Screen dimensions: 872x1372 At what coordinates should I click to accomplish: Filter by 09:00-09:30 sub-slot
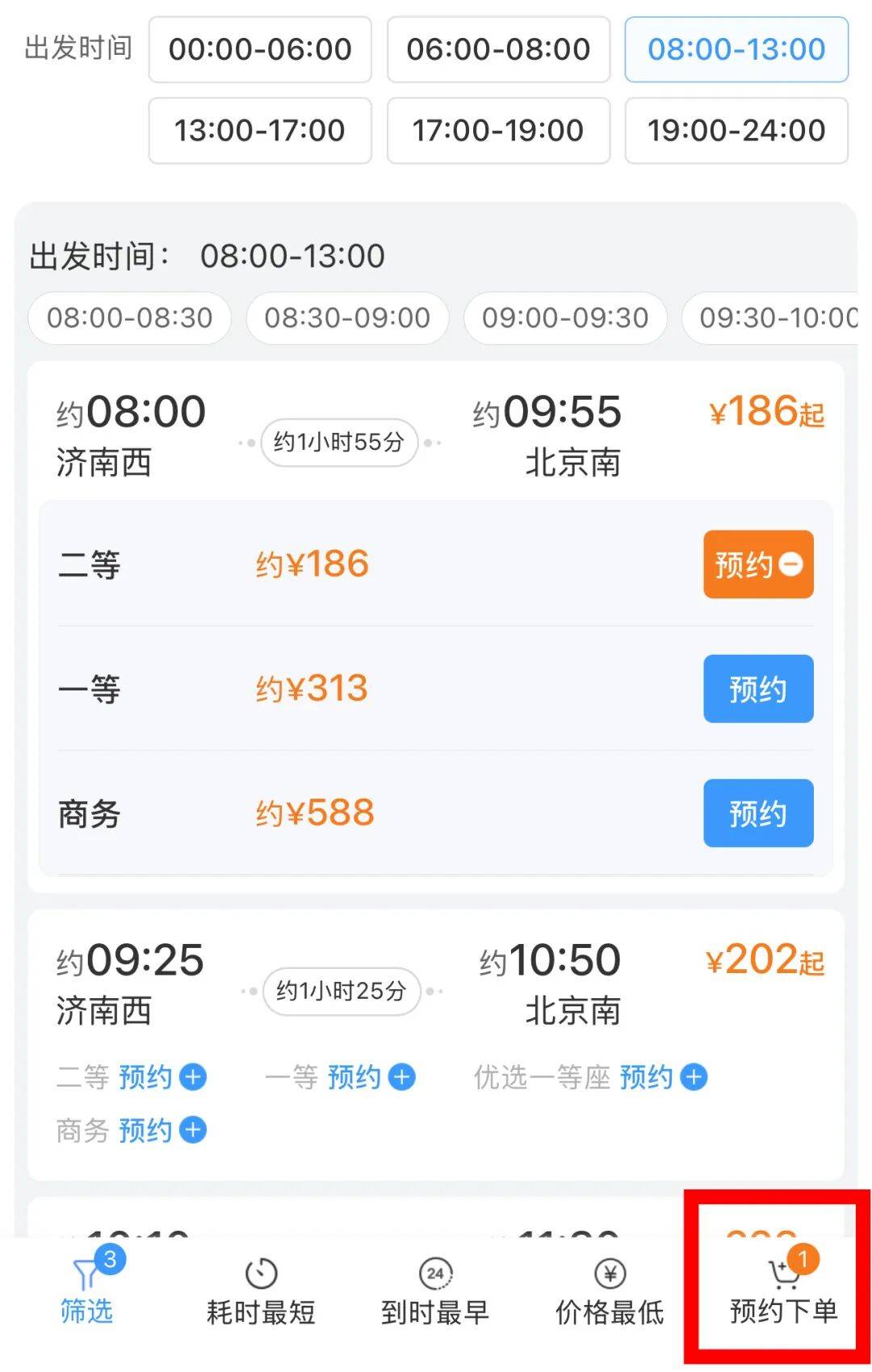(x=565, y=318)
